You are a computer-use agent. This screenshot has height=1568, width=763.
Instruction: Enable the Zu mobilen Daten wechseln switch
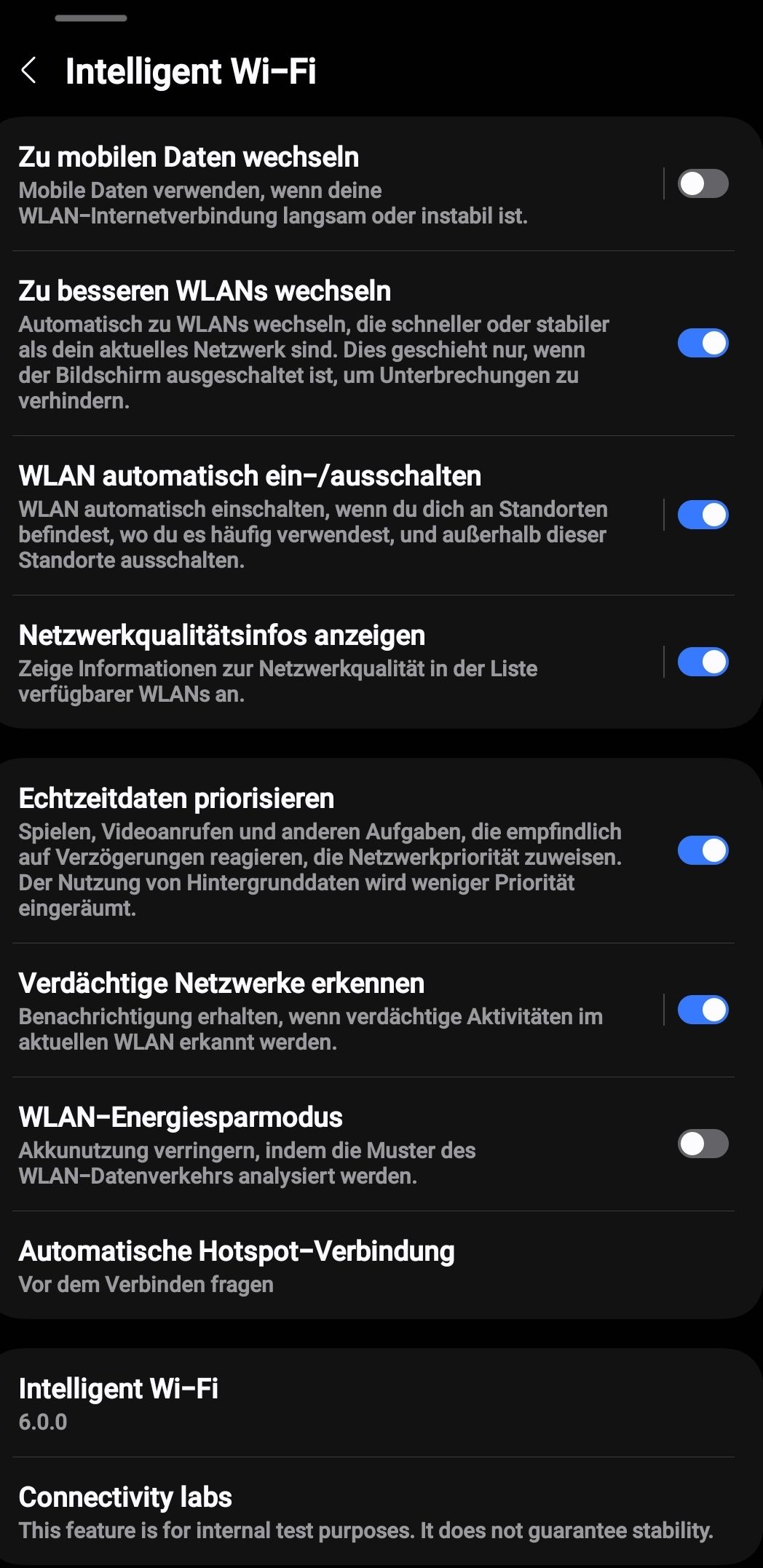(703, 184)
